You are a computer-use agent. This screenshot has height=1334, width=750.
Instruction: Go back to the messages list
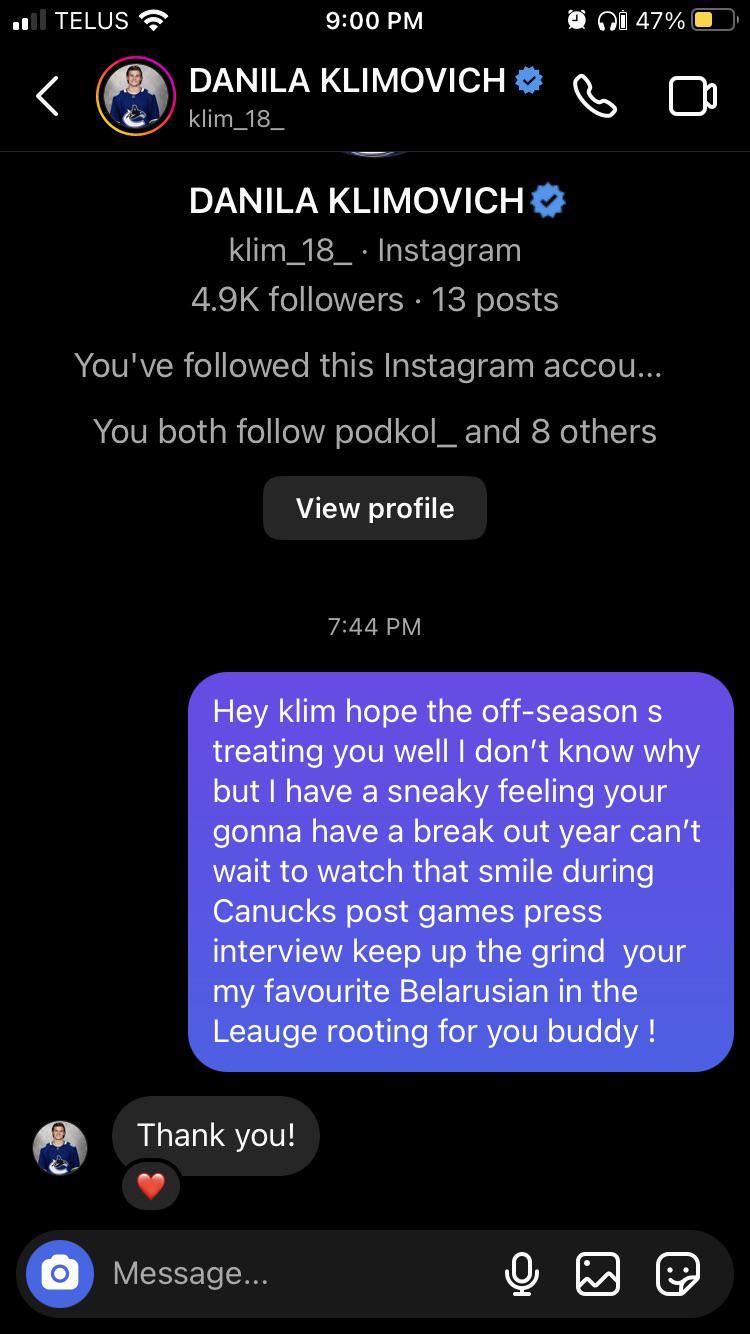point(48,97)
